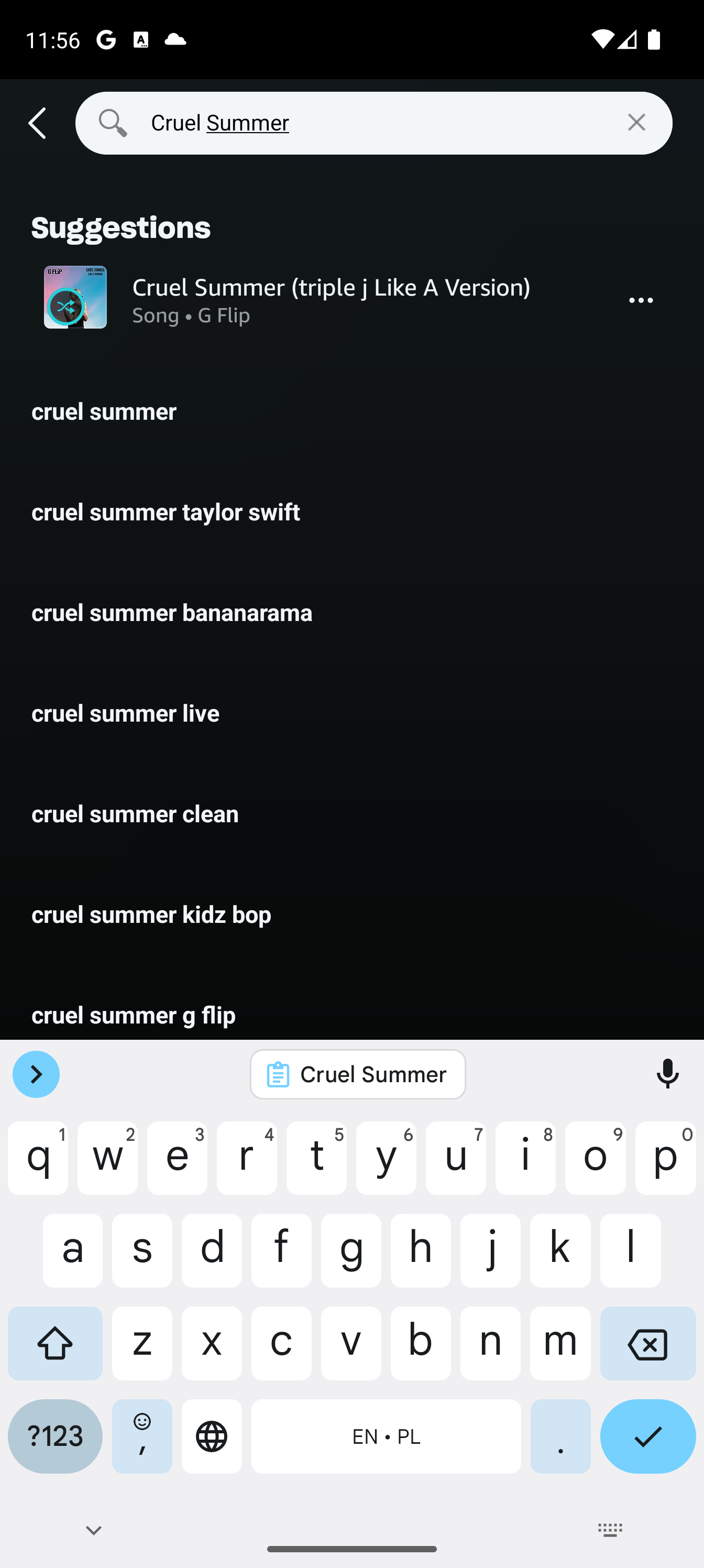This screenshot has height=1568, width=704.
Task: Go back using the top-left arrow
Action: point(37,123)
